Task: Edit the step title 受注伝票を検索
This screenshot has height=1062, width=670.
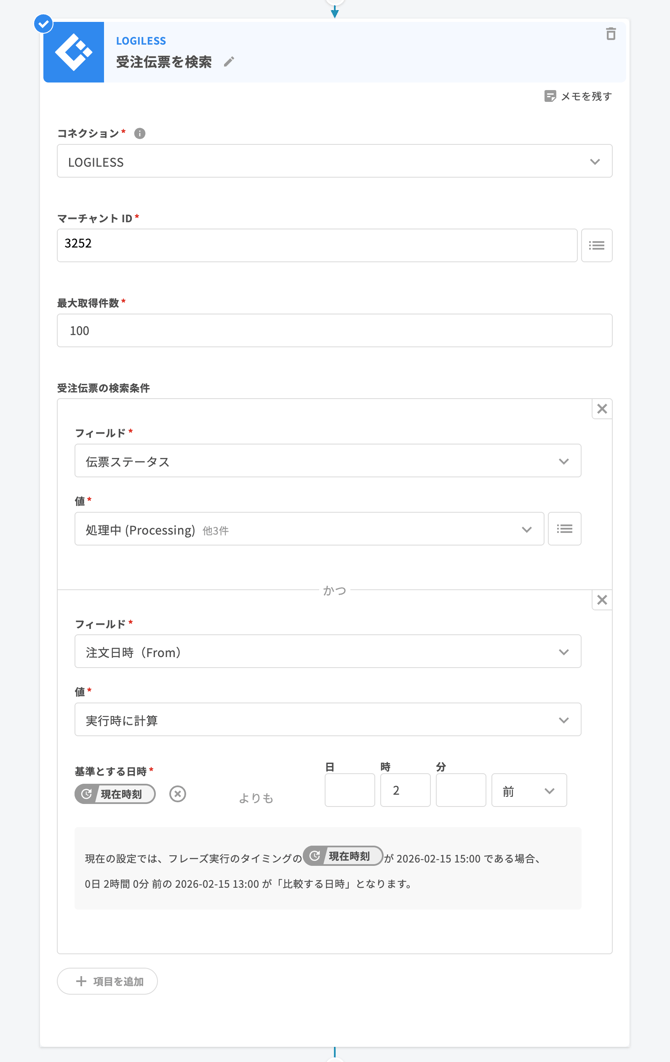Action: [229, 62]
